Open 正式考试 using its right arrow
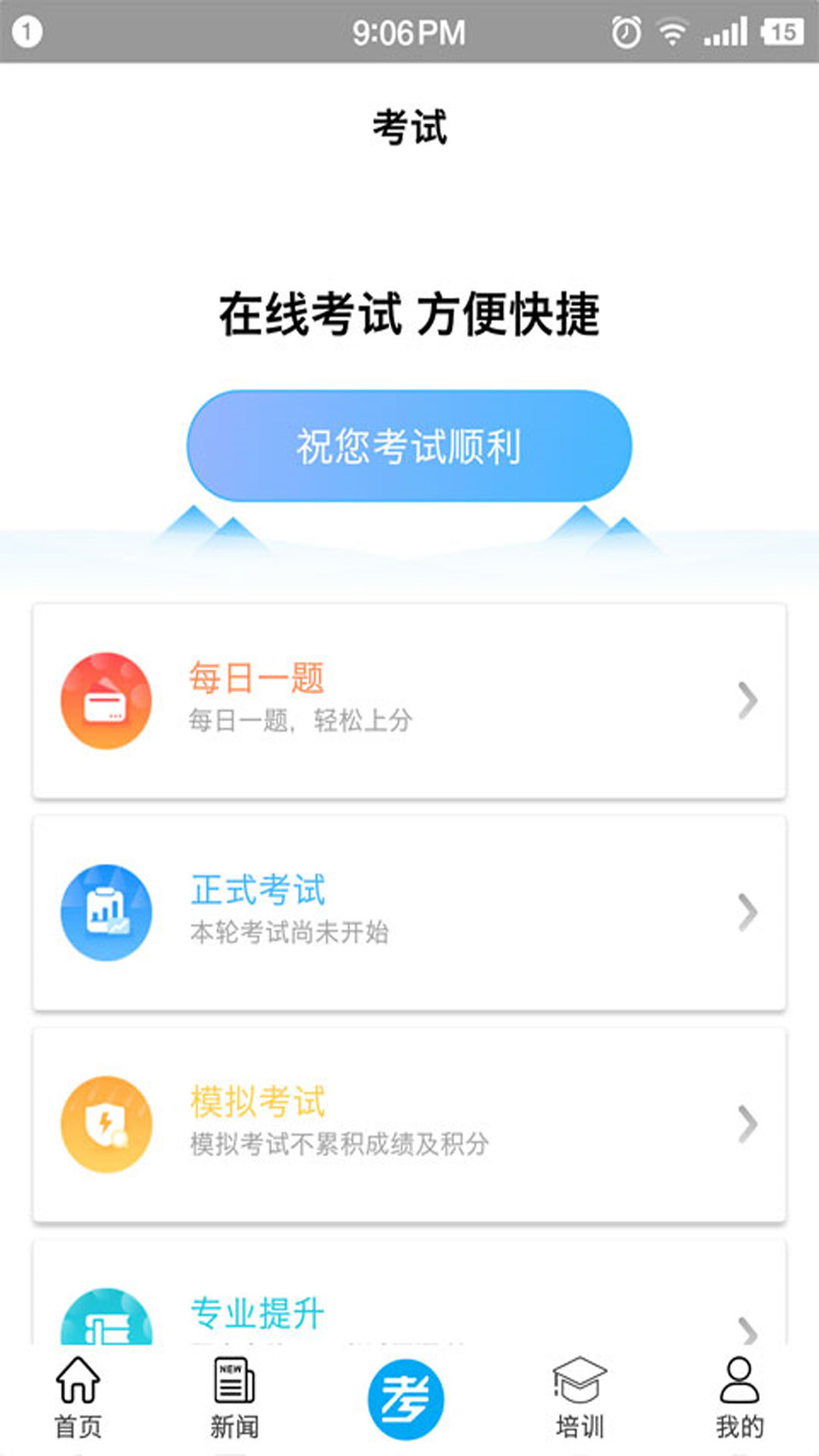 pos(745,912)
